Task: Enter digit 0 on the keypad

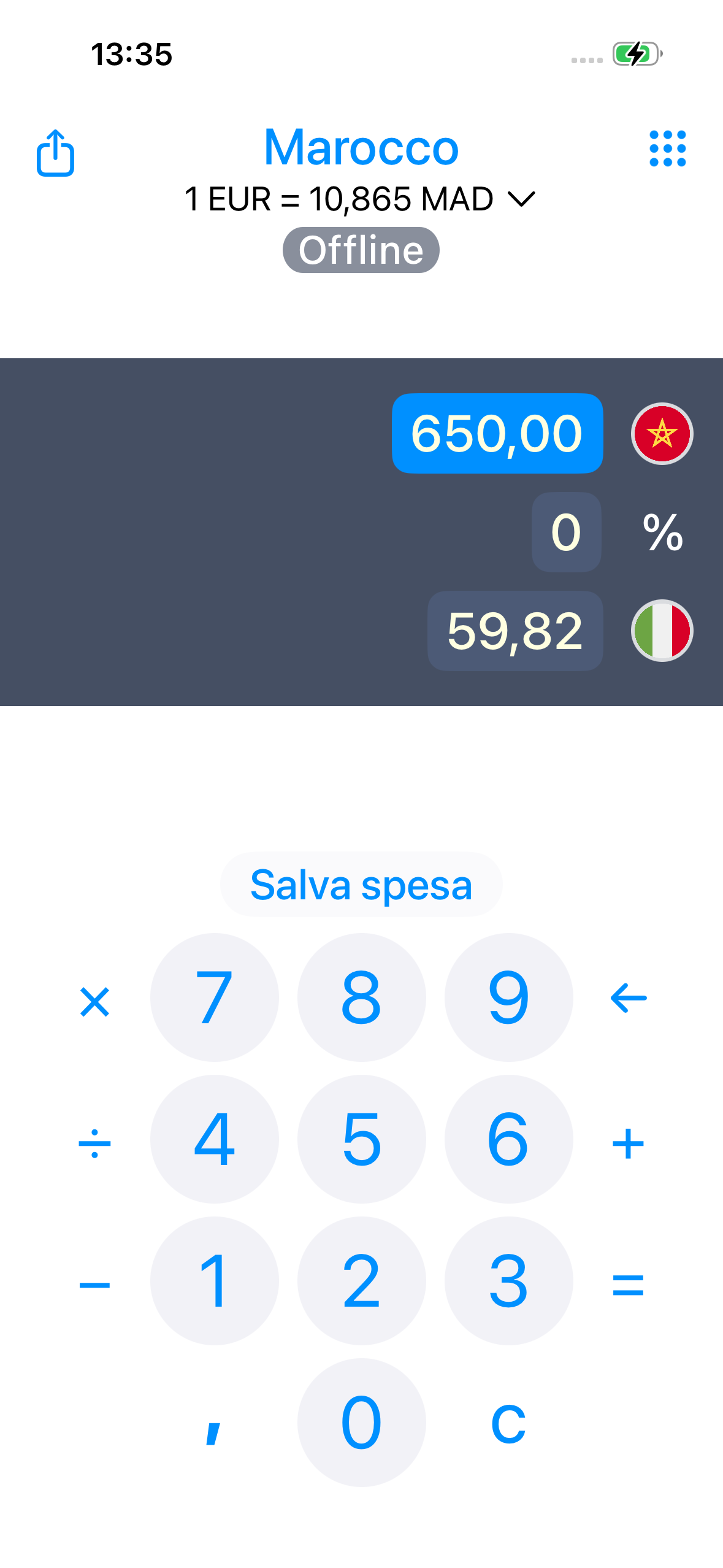Action: [361, 1422]
